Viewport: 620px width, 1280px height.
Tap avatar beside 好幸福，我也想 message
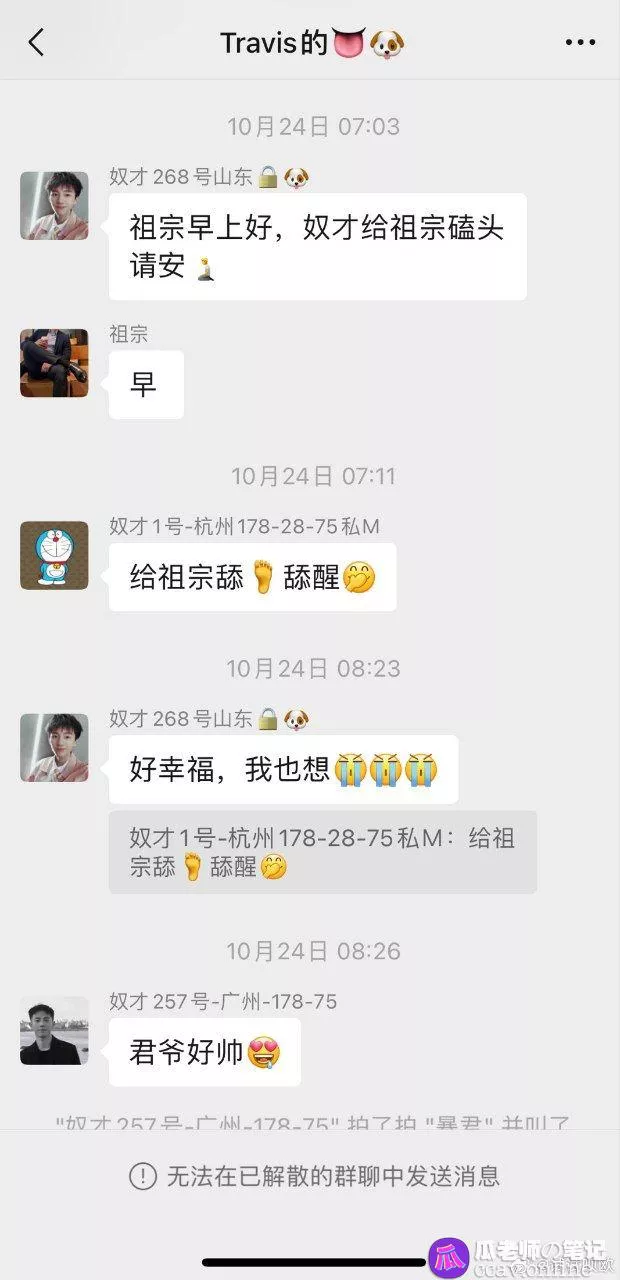tap(54, 747)
